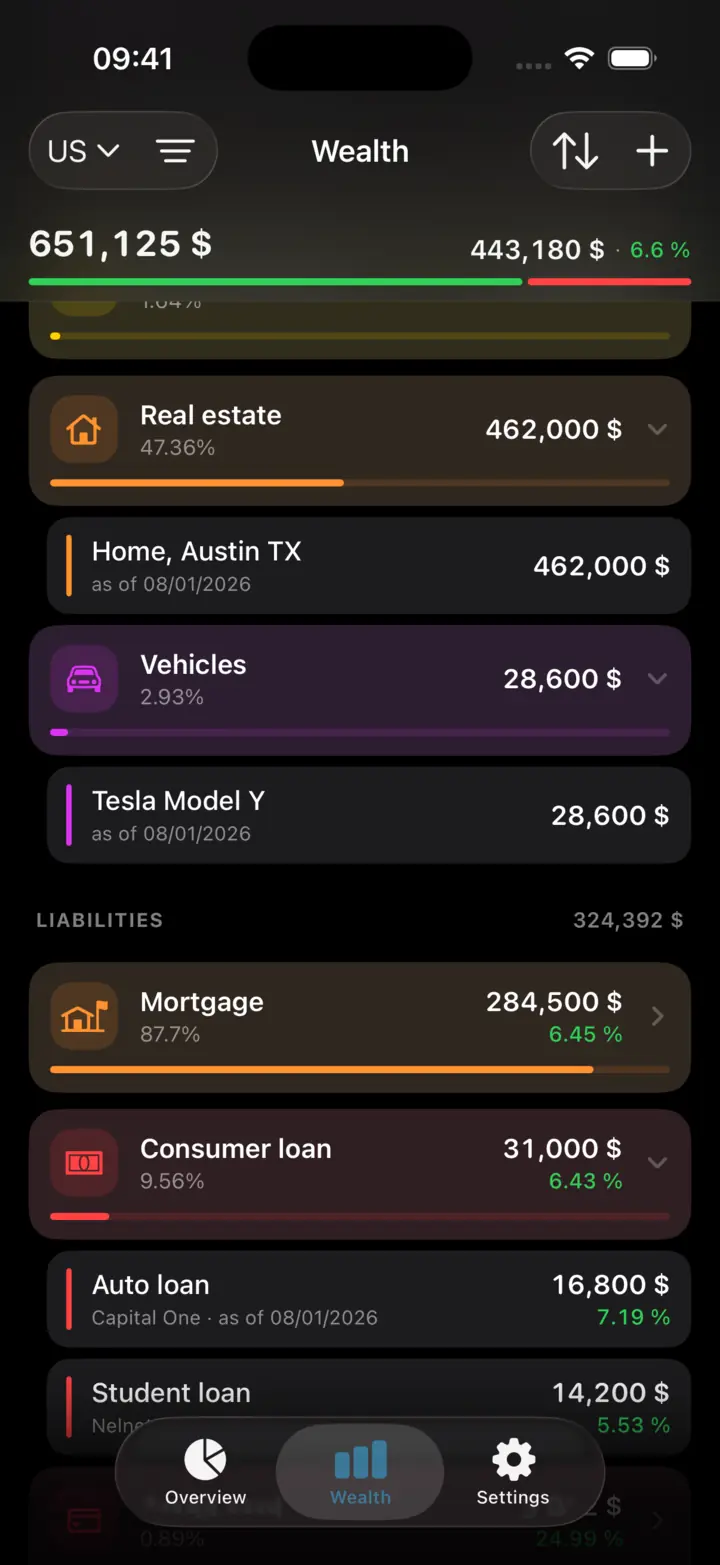Collapse the Consumer loan category

(x=360, y=1174)
